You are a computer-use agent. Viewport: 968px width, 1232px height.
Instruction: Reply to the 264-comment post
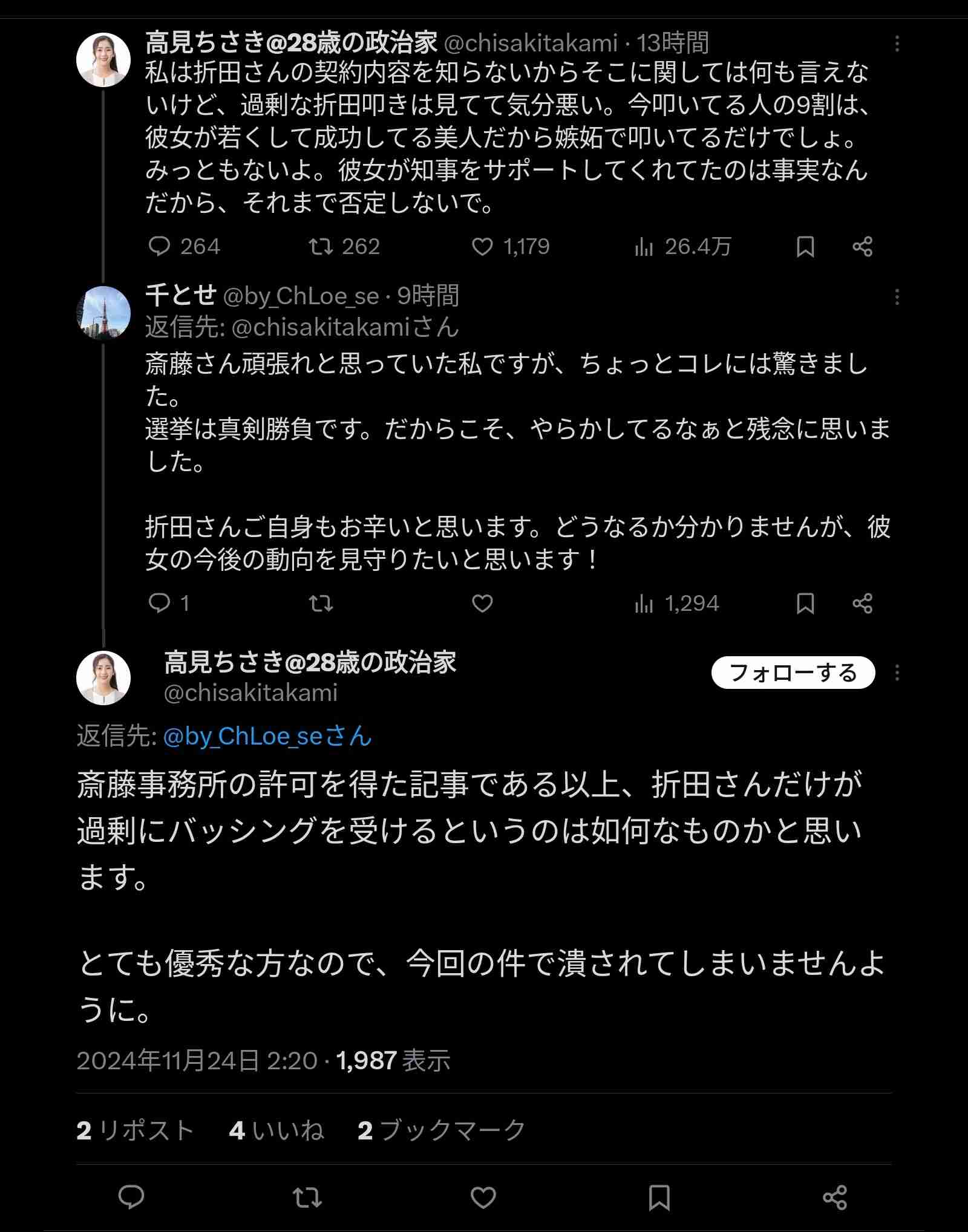point(160,246)
